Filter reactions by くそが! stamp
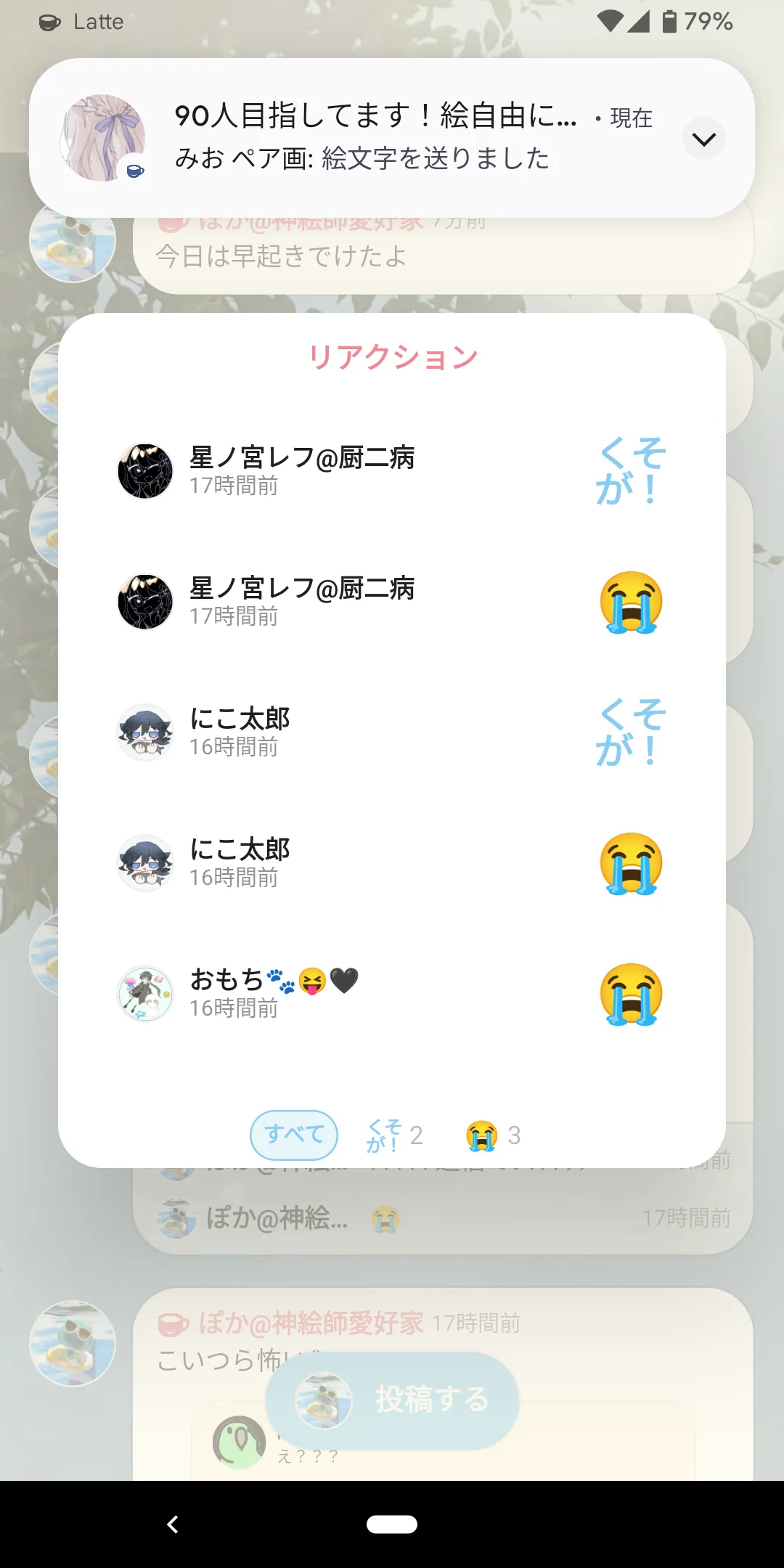784x1568 pixels. 395,1135
